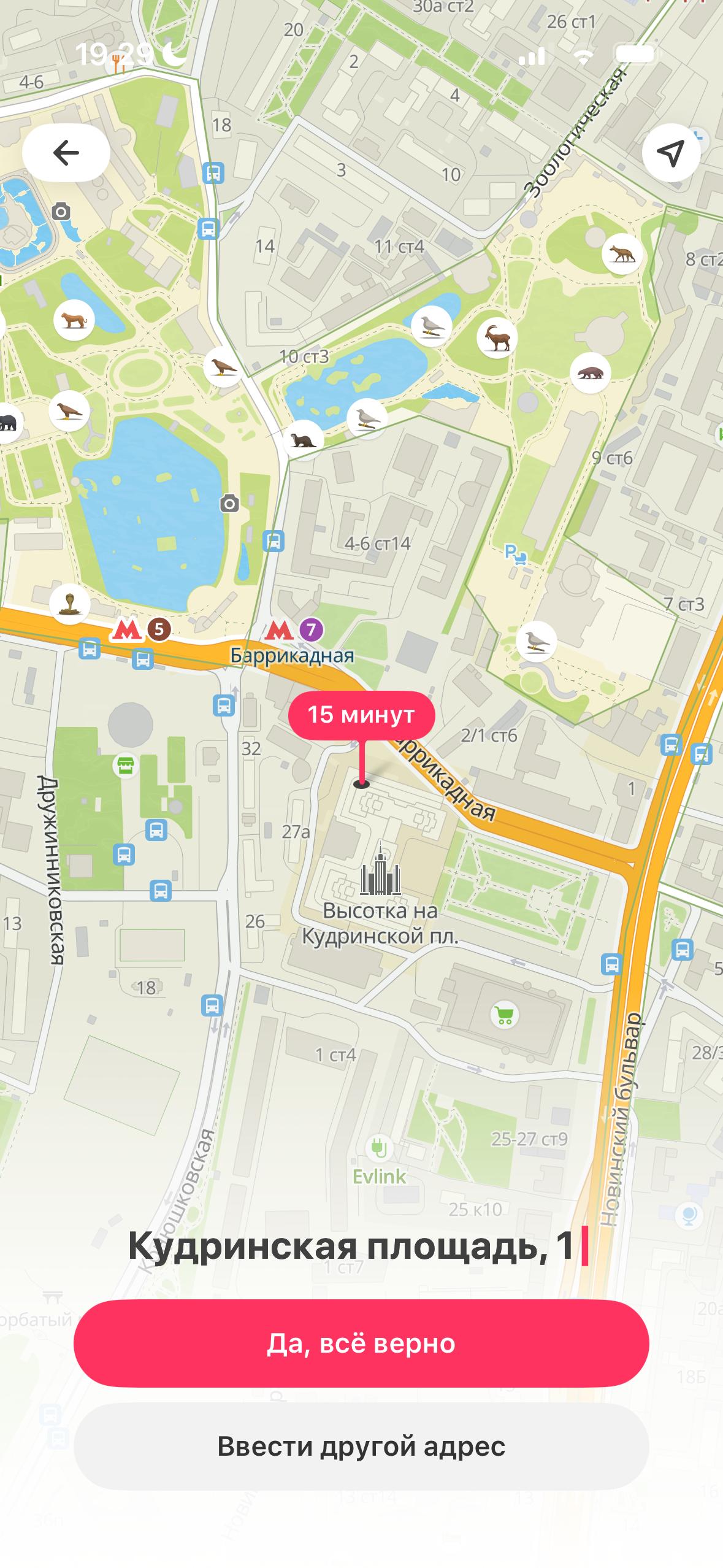Center the map on my location
The image size is (723, 1568).
pos(671,153)
